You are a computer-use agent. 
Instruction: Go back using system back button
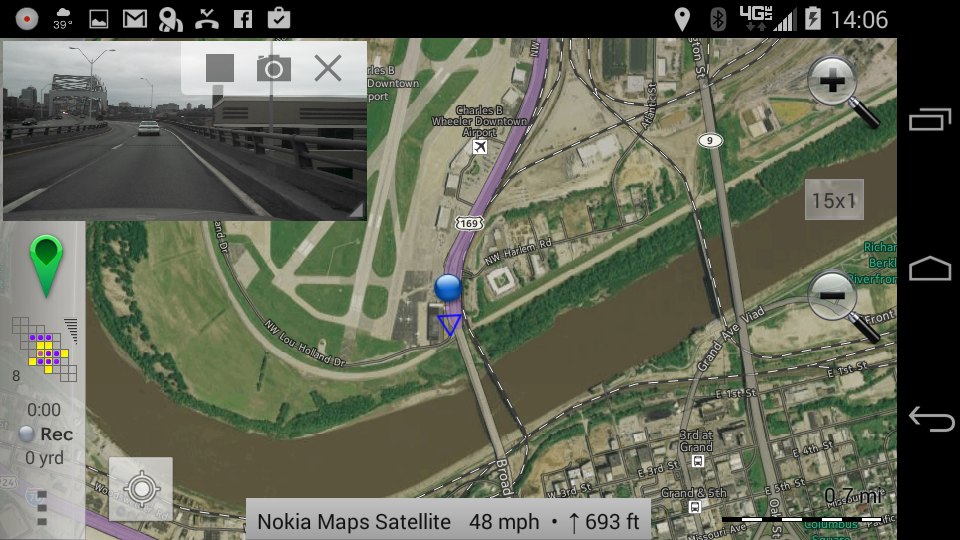(x=930, y=419)
